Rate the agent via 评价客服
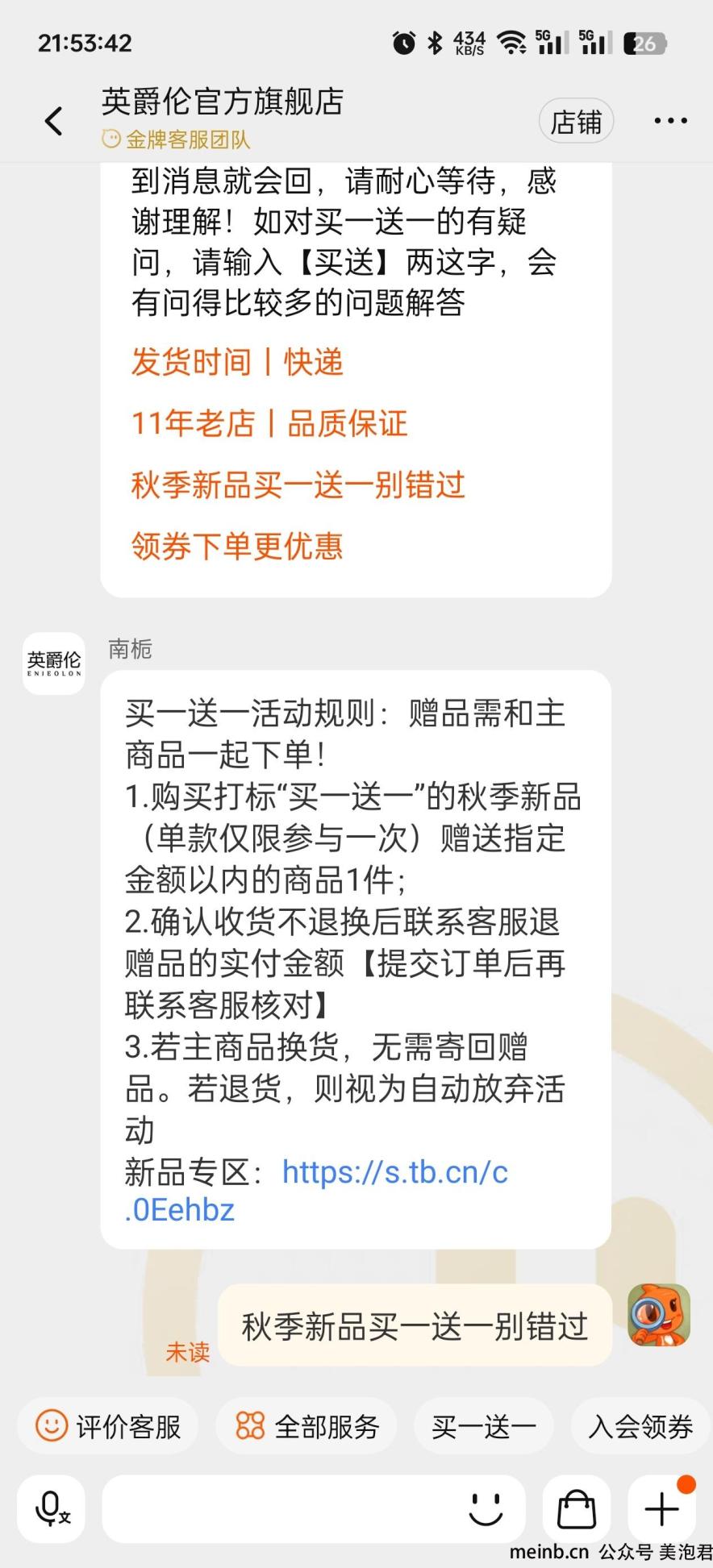Image resolution: width=713 pixels, height=1568 pixels. (108, 1426)
